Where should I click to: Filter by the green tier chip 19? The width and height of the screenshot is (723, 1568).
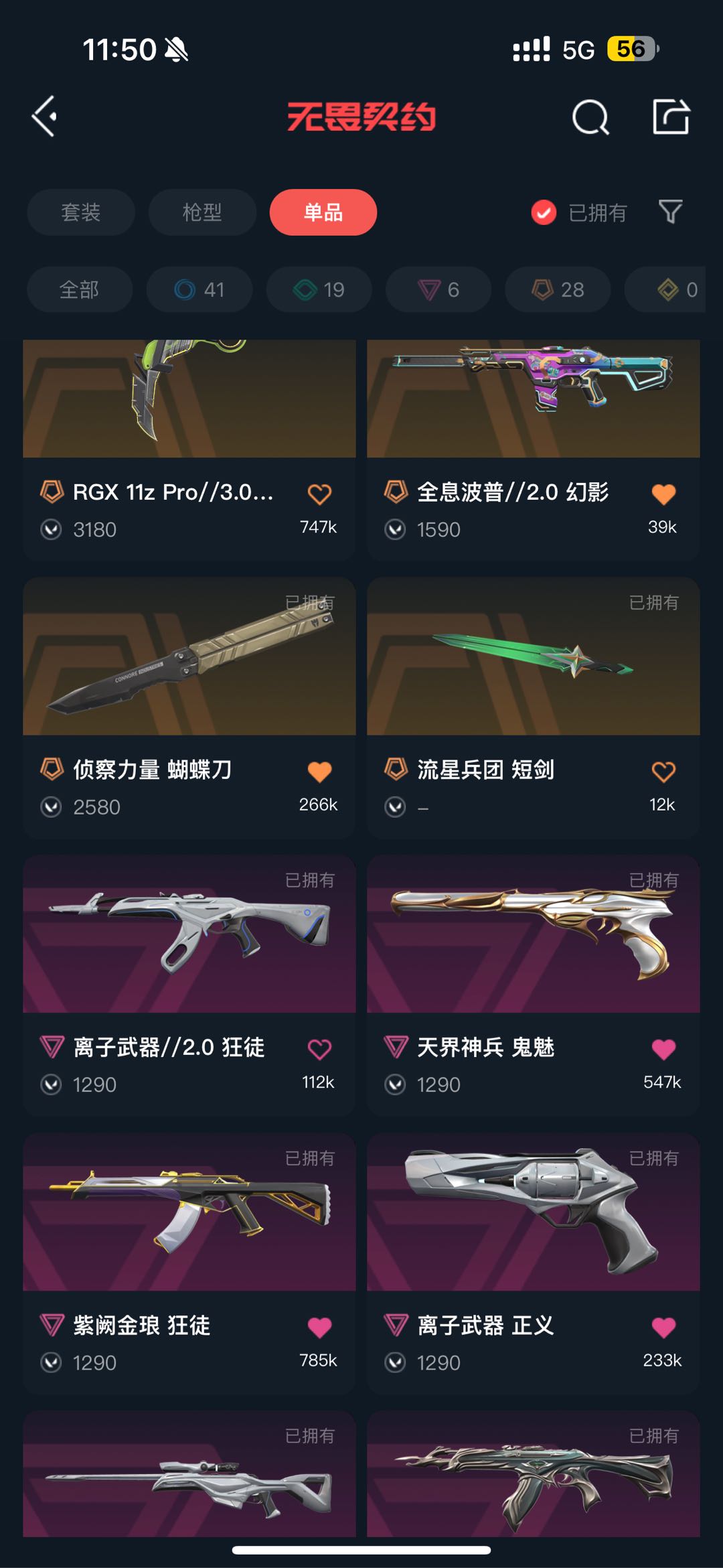[x=319, y=289]
